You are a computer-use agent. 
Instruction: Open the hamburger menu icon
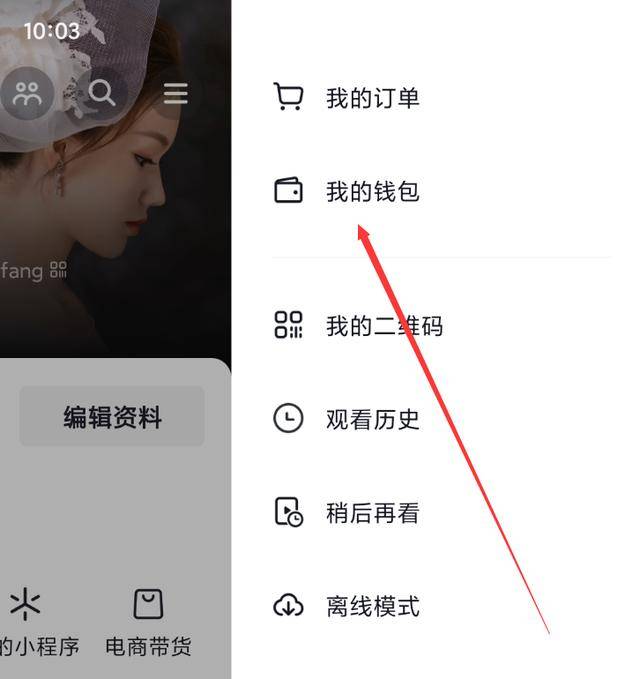point(176,93)
